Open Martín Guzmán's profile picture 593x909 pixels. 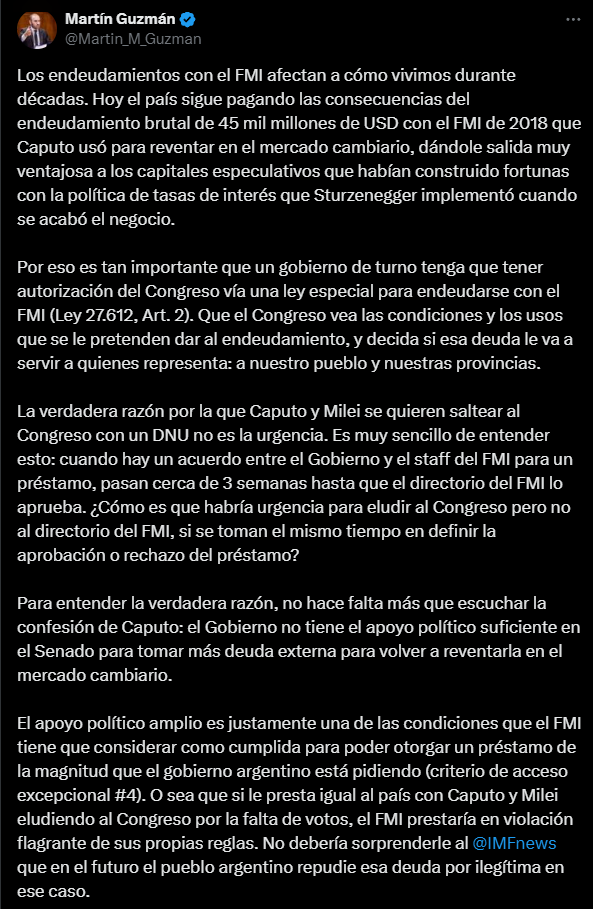(x=37, y=30)
